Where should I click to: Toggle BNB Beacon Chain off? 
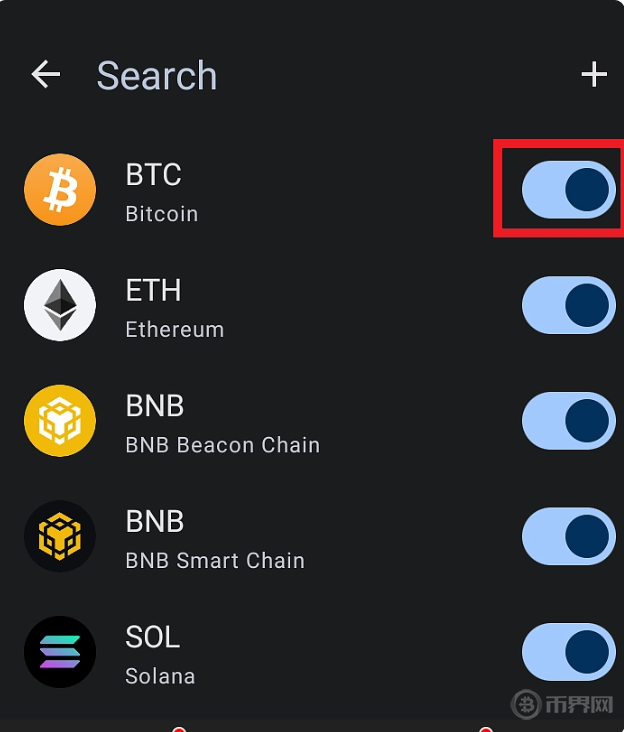click(568, 421)
